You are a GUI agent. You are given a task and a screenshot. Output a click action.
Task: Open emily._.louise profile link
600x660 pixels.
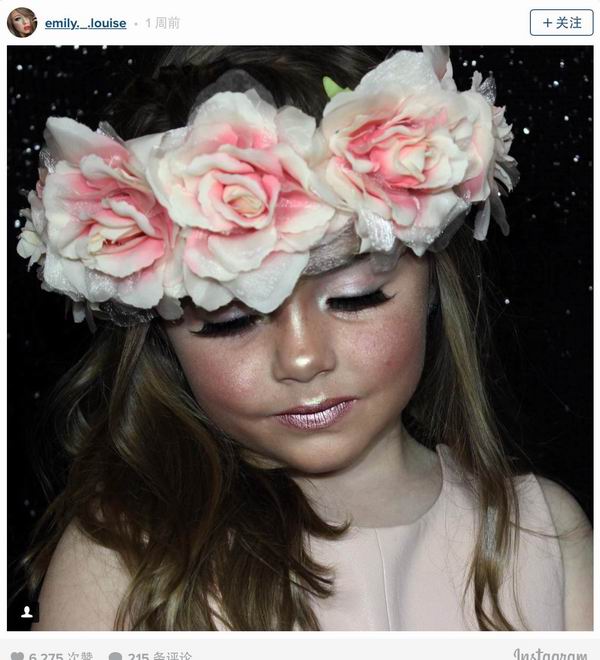pos(85,23)
